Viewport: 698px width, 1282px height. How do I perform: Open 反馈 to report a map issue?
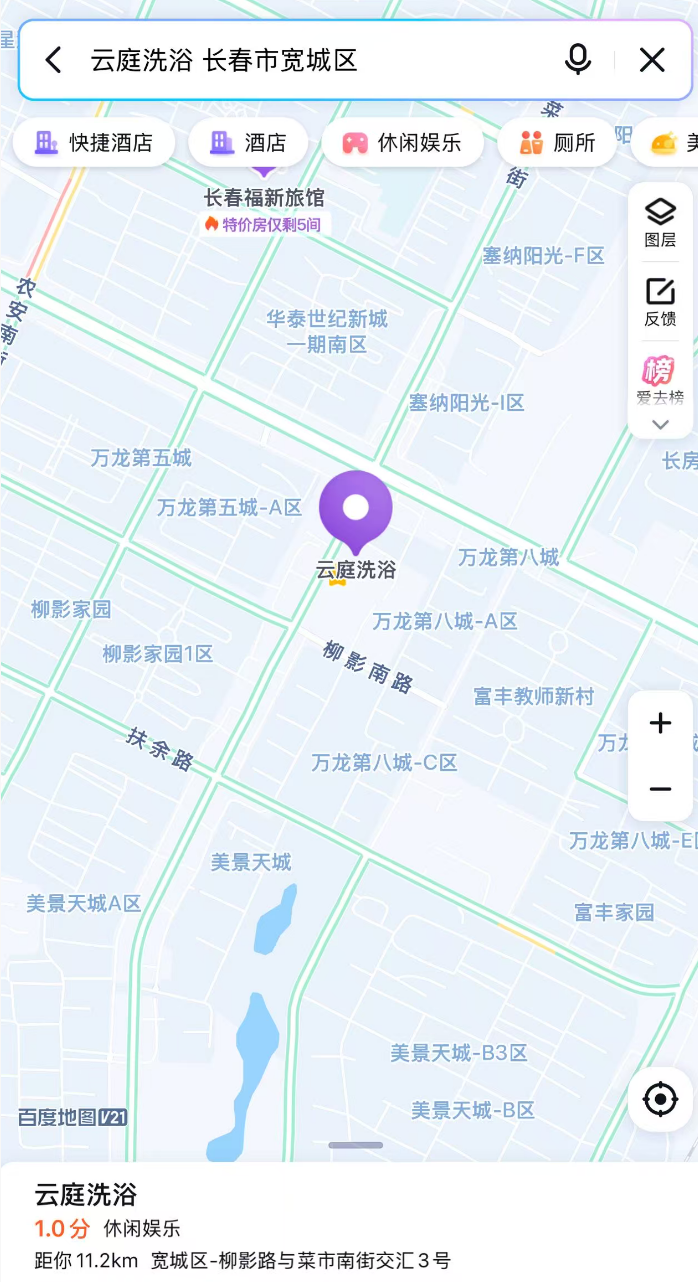tap(660, 302)
